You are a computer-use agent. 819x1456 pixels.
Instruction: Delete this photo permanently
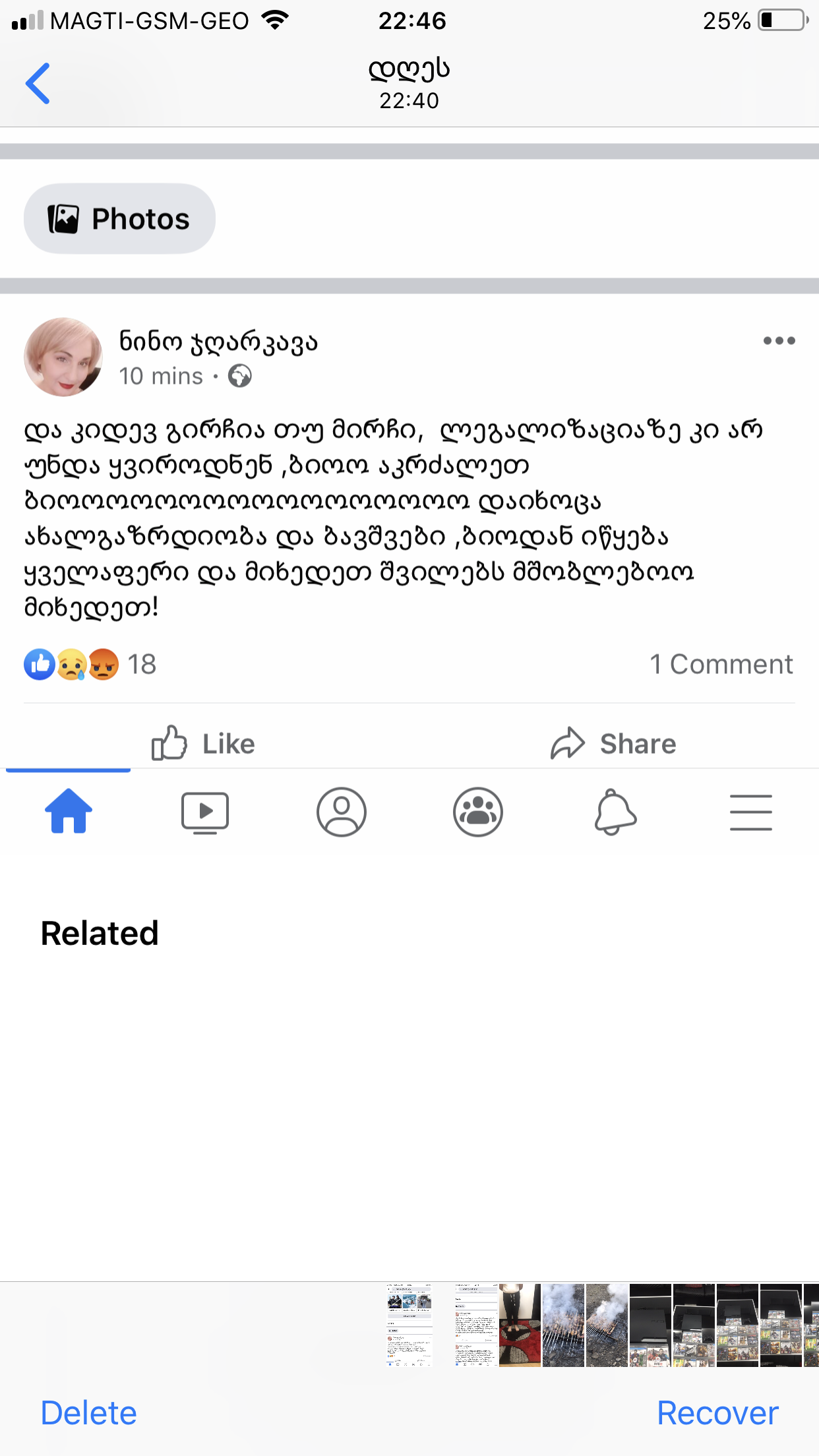[88, 1413]
